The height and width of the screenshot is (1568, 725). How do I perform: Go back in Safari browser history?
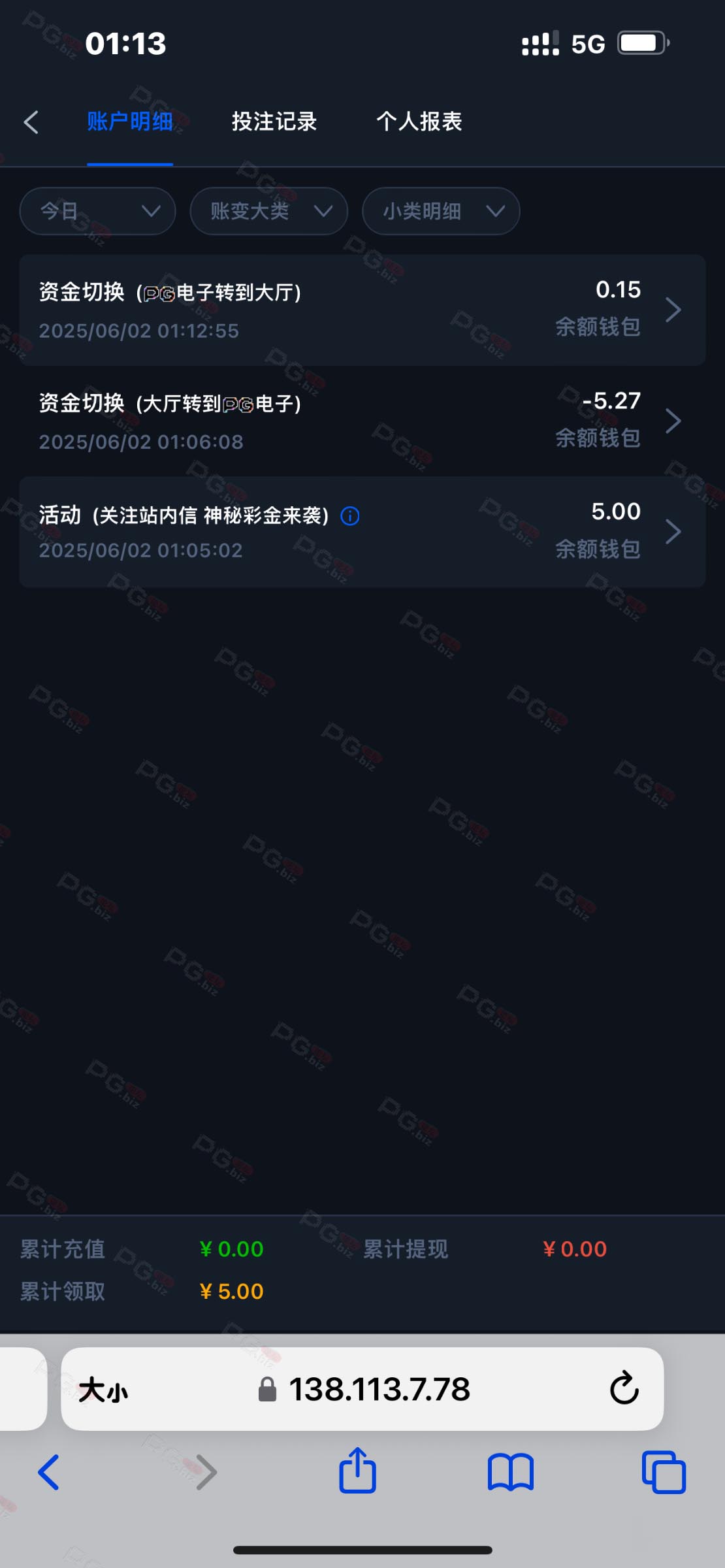[x=49, y=1473]
